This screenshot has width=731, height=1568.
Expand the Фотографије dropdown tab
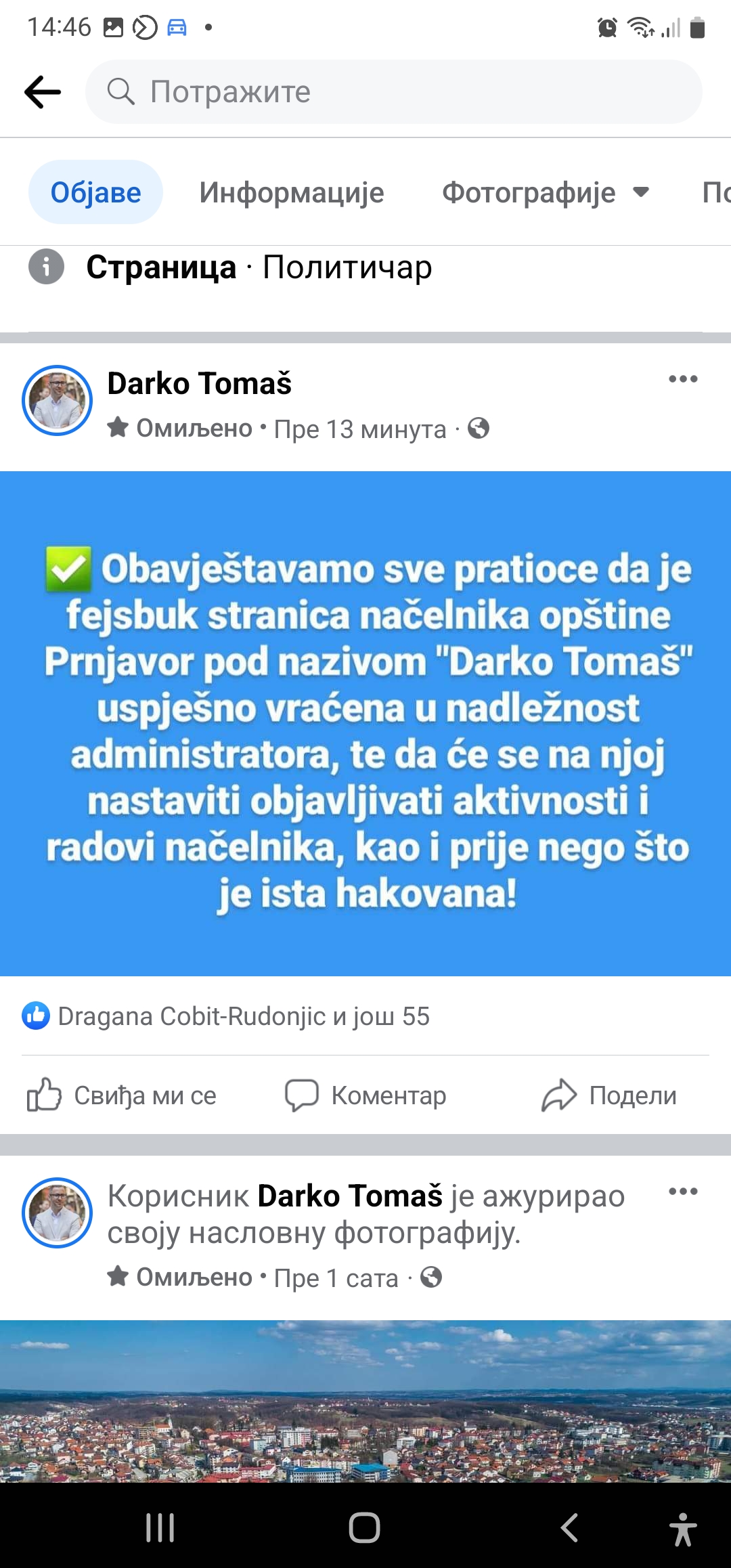click(x=546, y=193)
